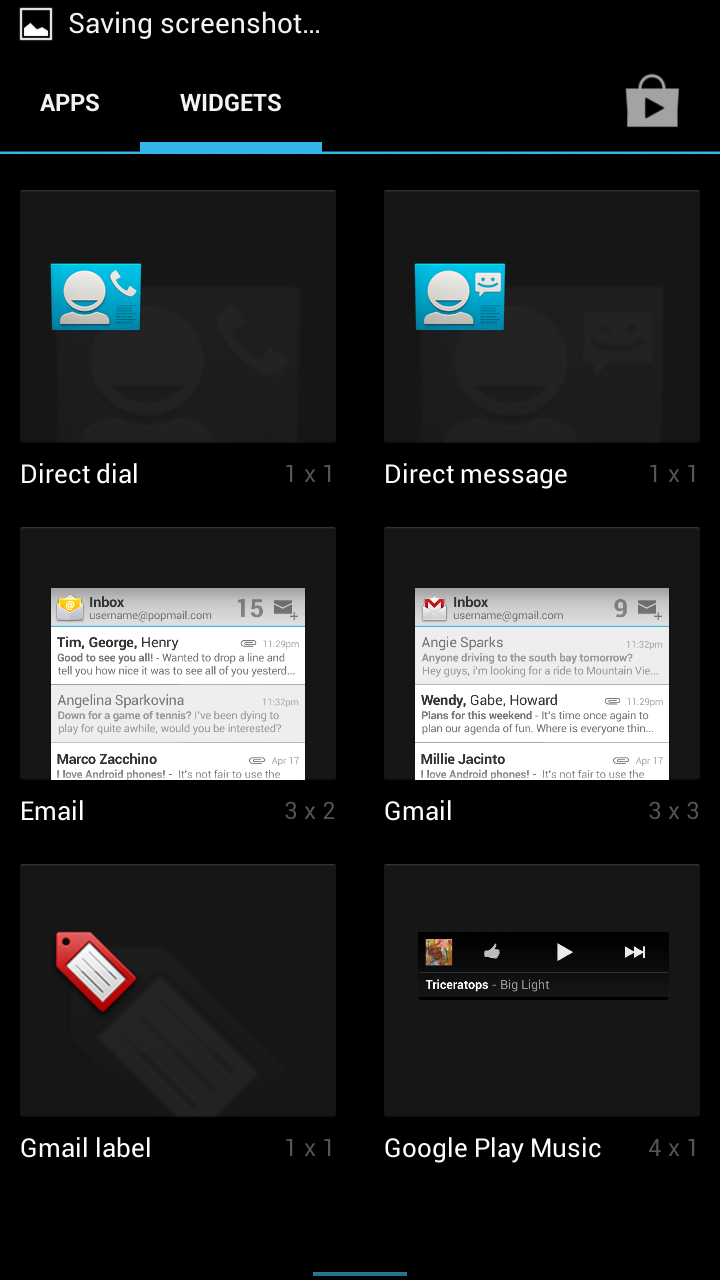Select the Gmail label widget

178,991
